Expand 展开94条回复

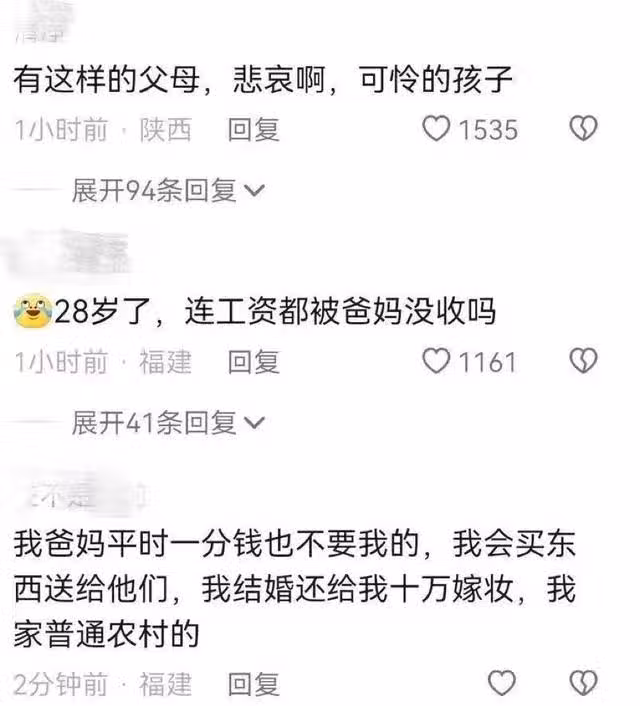click(x=167, y=189)
